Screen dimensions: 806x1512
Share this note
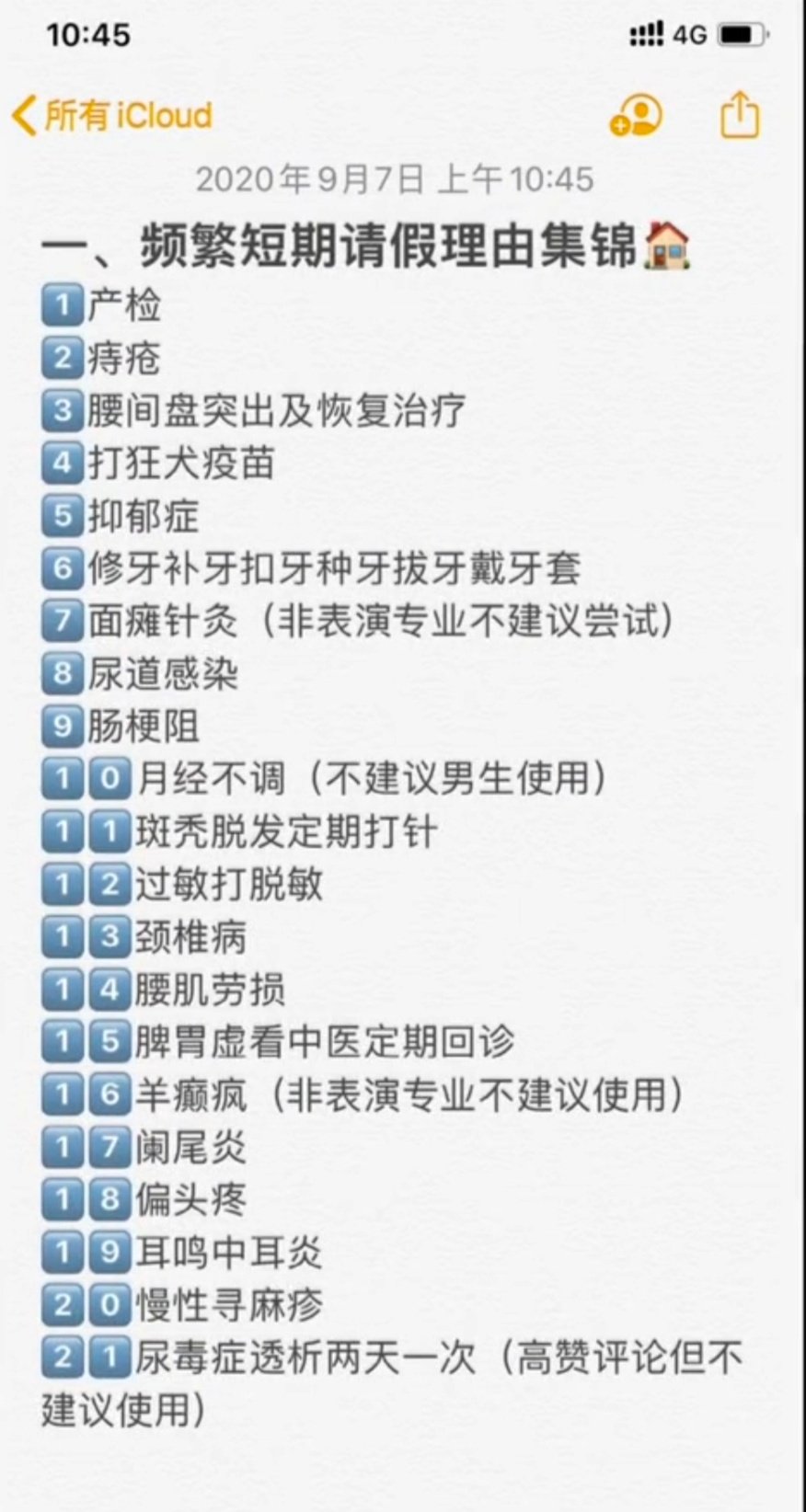tap(740, 115)
